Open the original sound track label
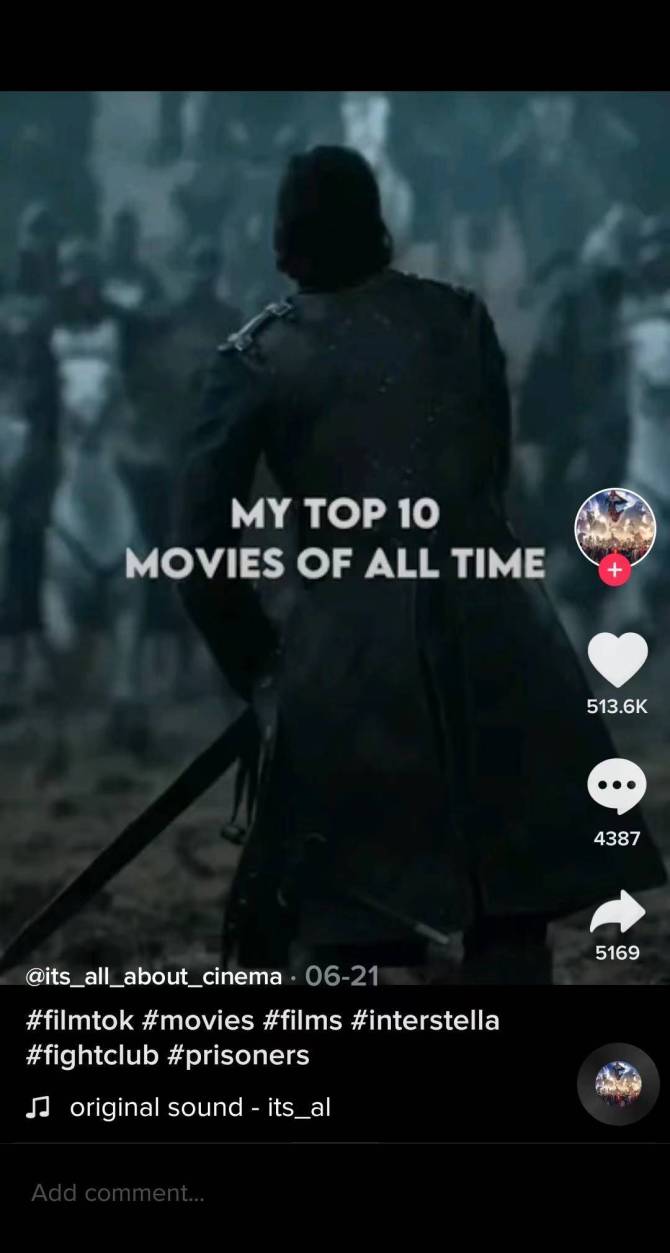The width and height of the screenshot is (670, 1253). (x=199, y=1107)
